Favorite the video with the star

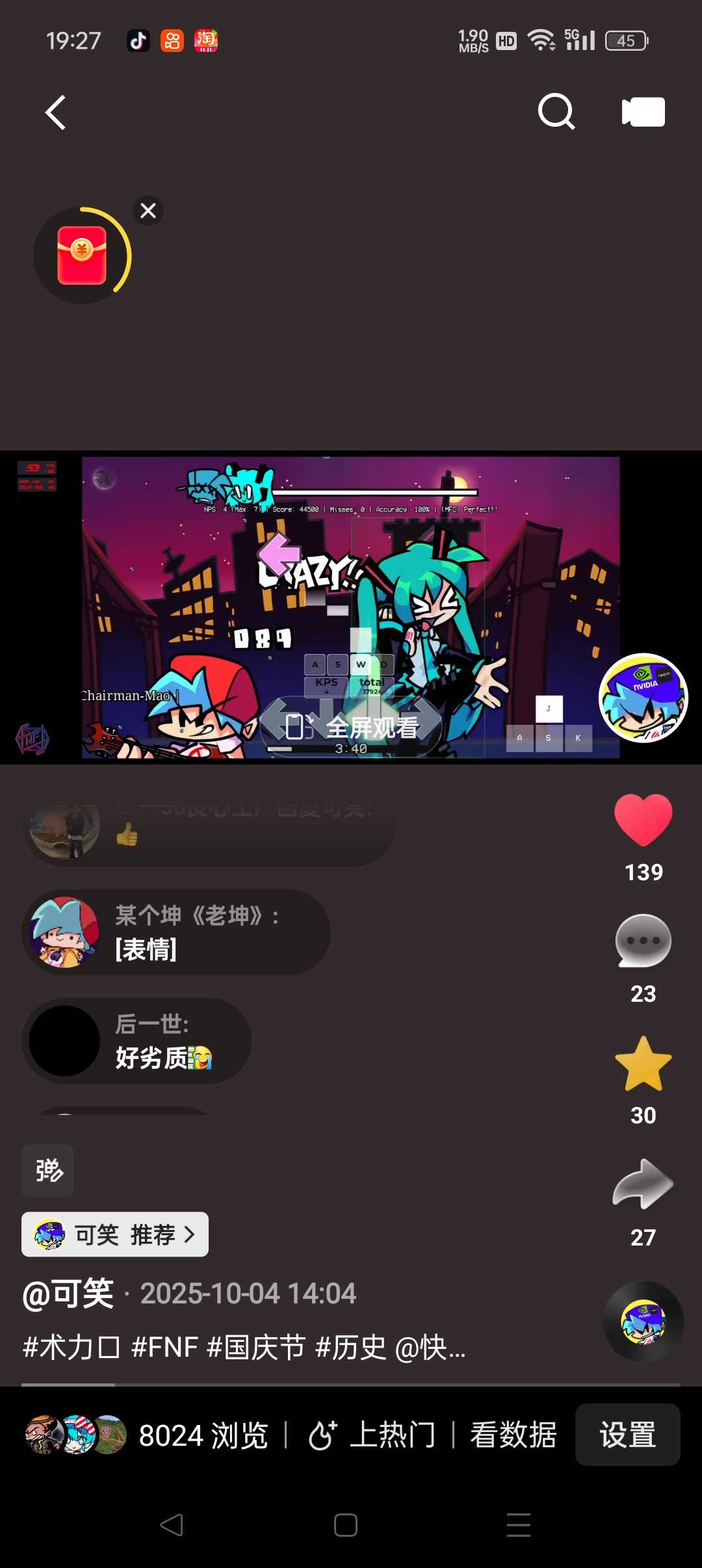(x=643, y=1064)
